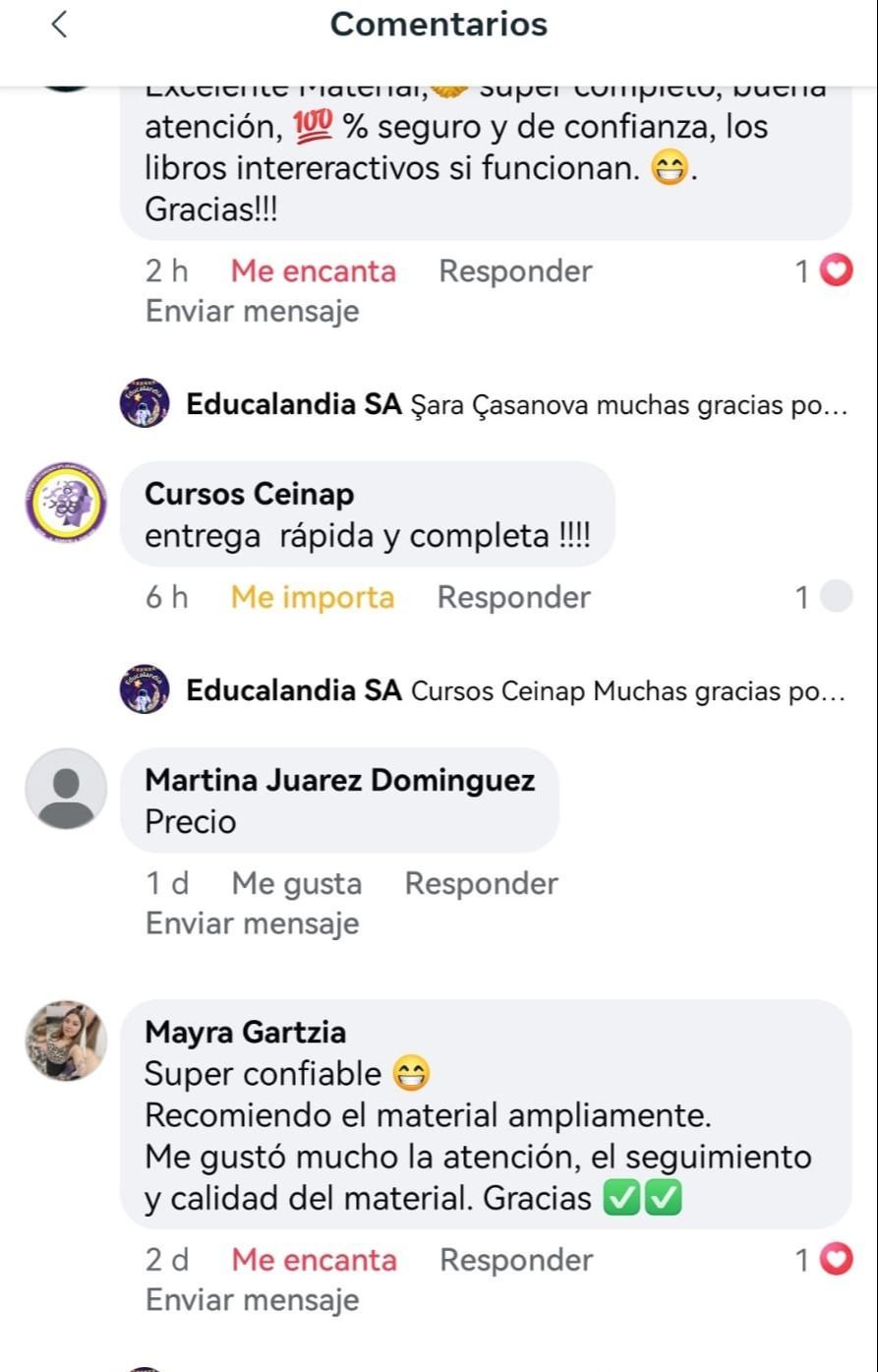
Task: Send a message to Mayra Gartzia
Action: coord(252,1300)
